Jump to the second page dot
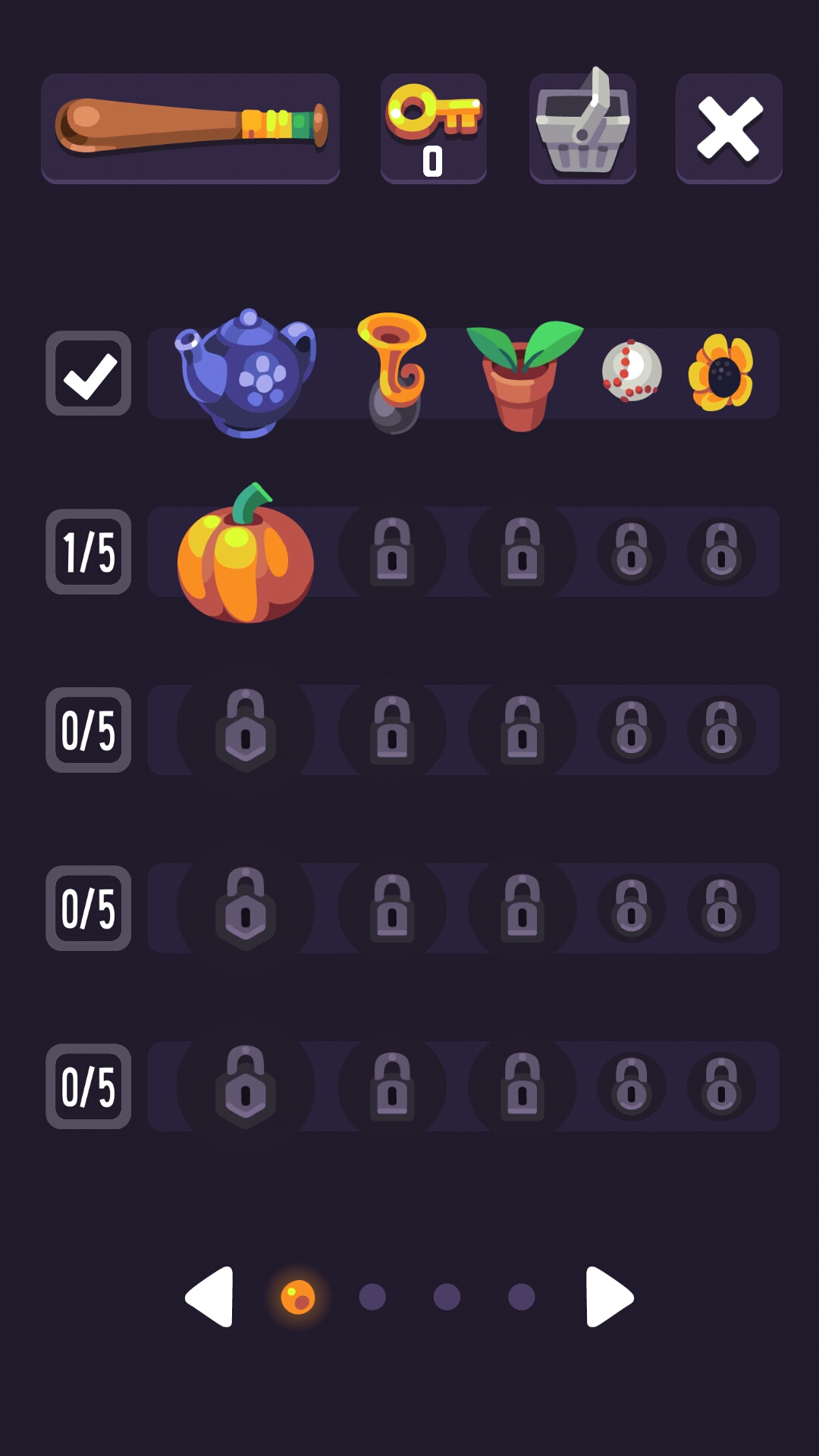The image size is (819, 1456). pos(372,1297)
